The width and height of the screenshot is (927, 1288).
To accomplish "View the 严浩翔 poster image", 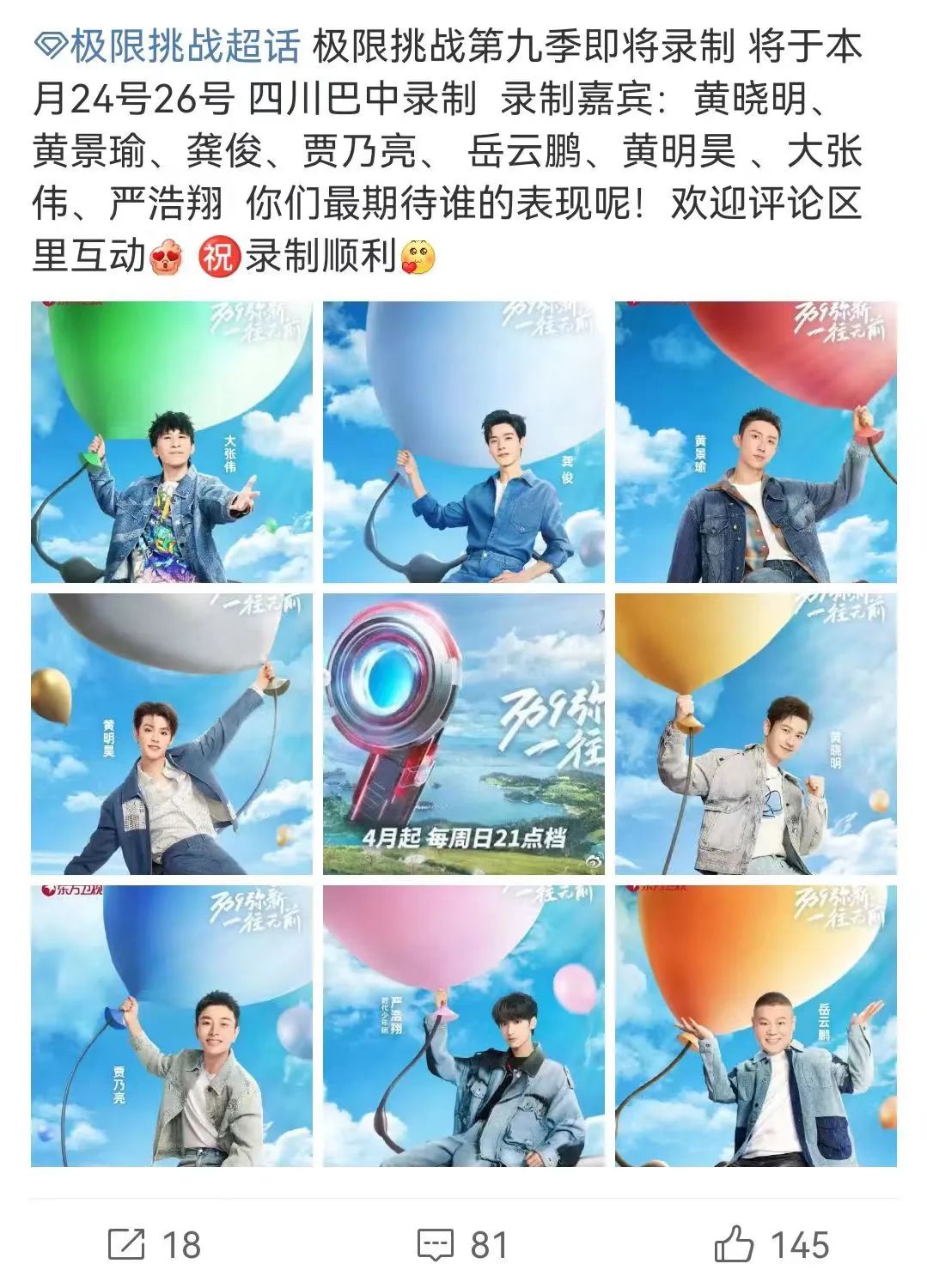I will point(463,1026).
